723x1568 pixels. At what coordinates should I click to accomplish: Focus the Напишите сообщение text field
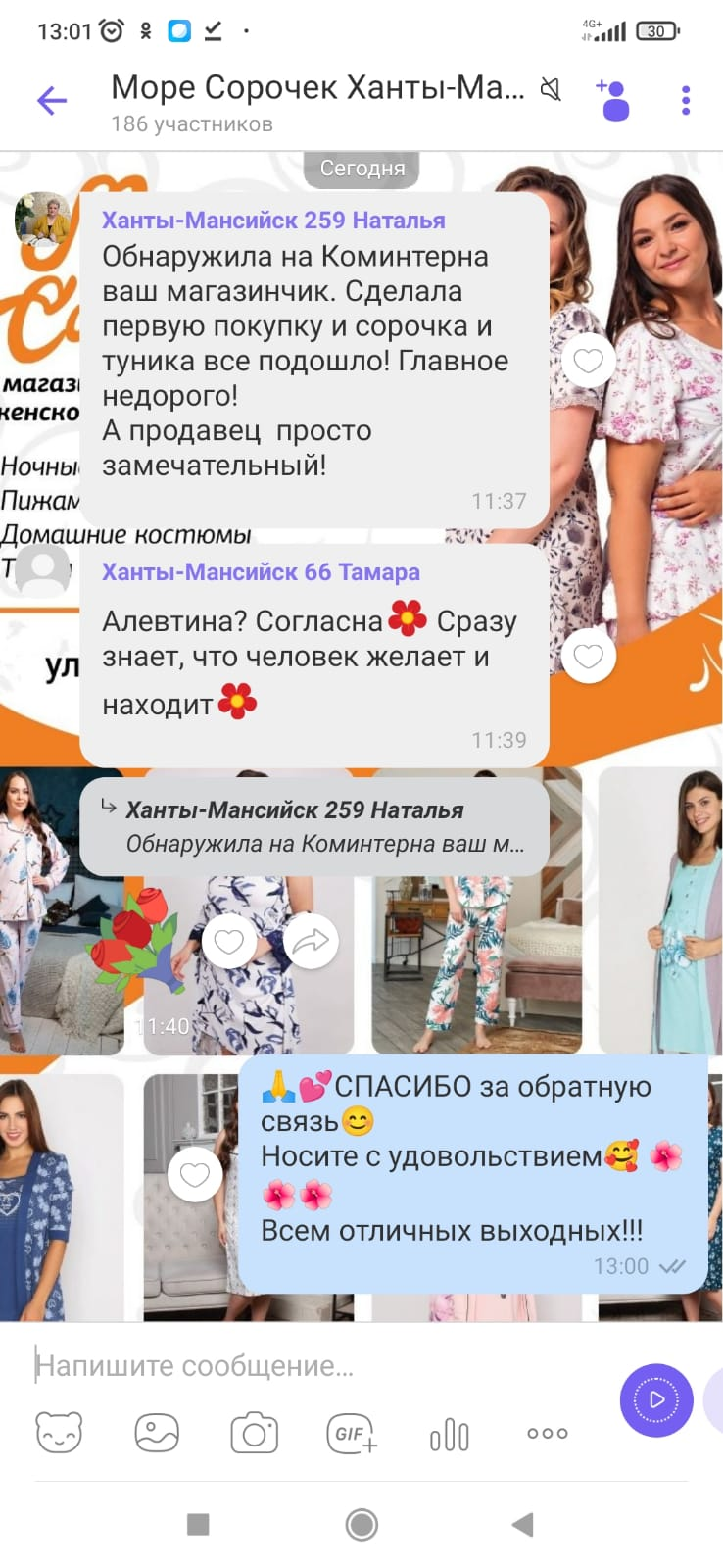point(313,1365)
